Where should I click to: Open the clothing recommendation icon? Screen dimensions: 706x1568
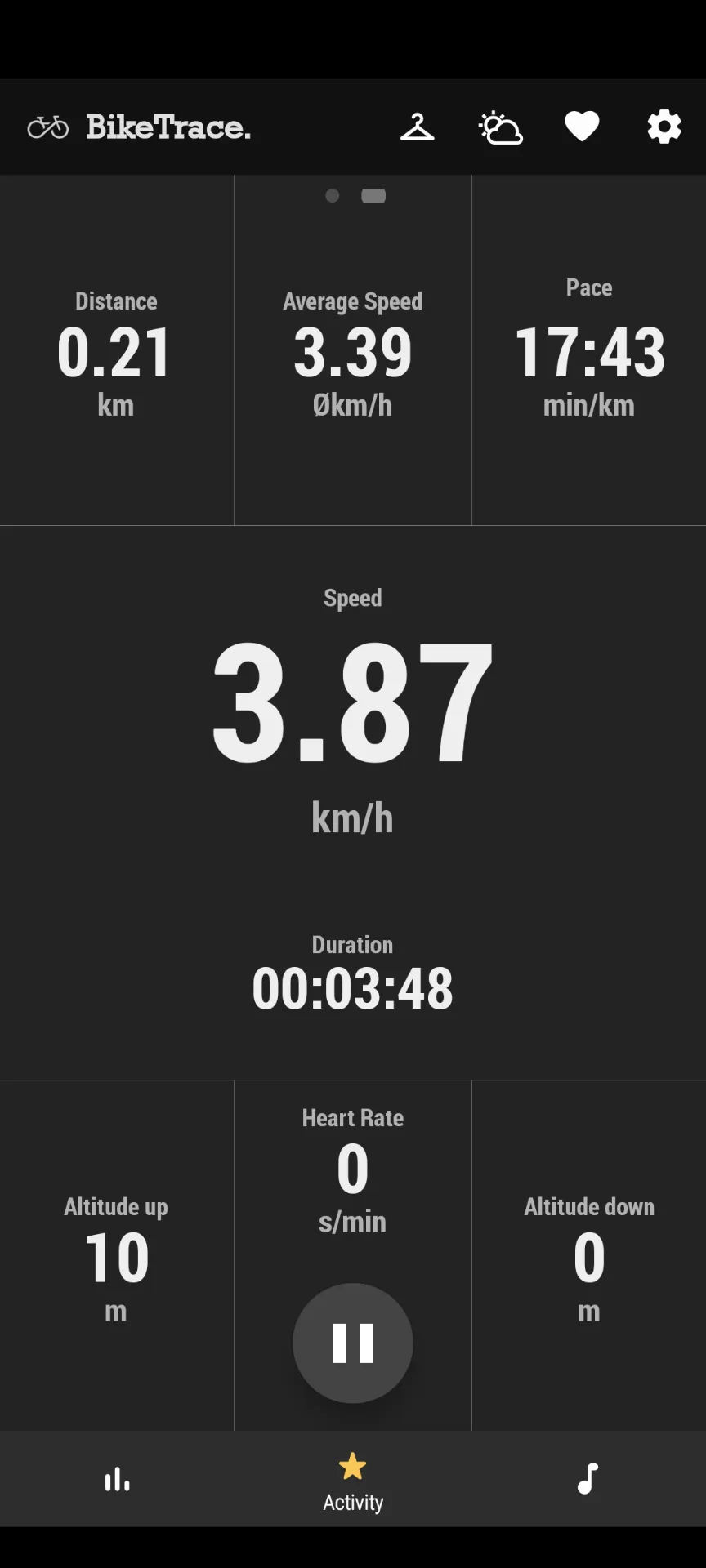click(x=418, y=127)
